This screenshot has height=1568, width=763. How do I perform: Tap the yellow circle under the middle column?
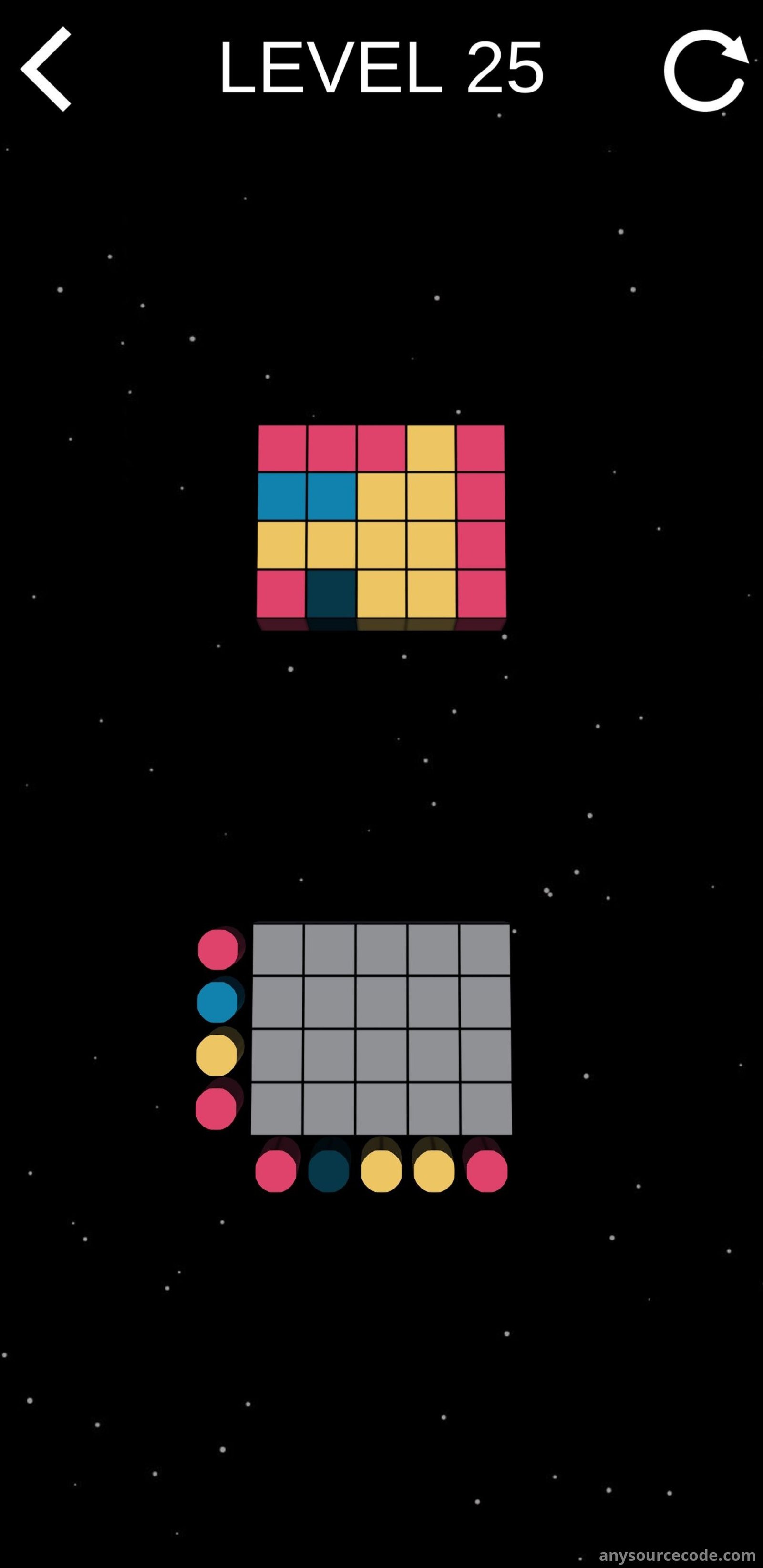point(381,1170)
